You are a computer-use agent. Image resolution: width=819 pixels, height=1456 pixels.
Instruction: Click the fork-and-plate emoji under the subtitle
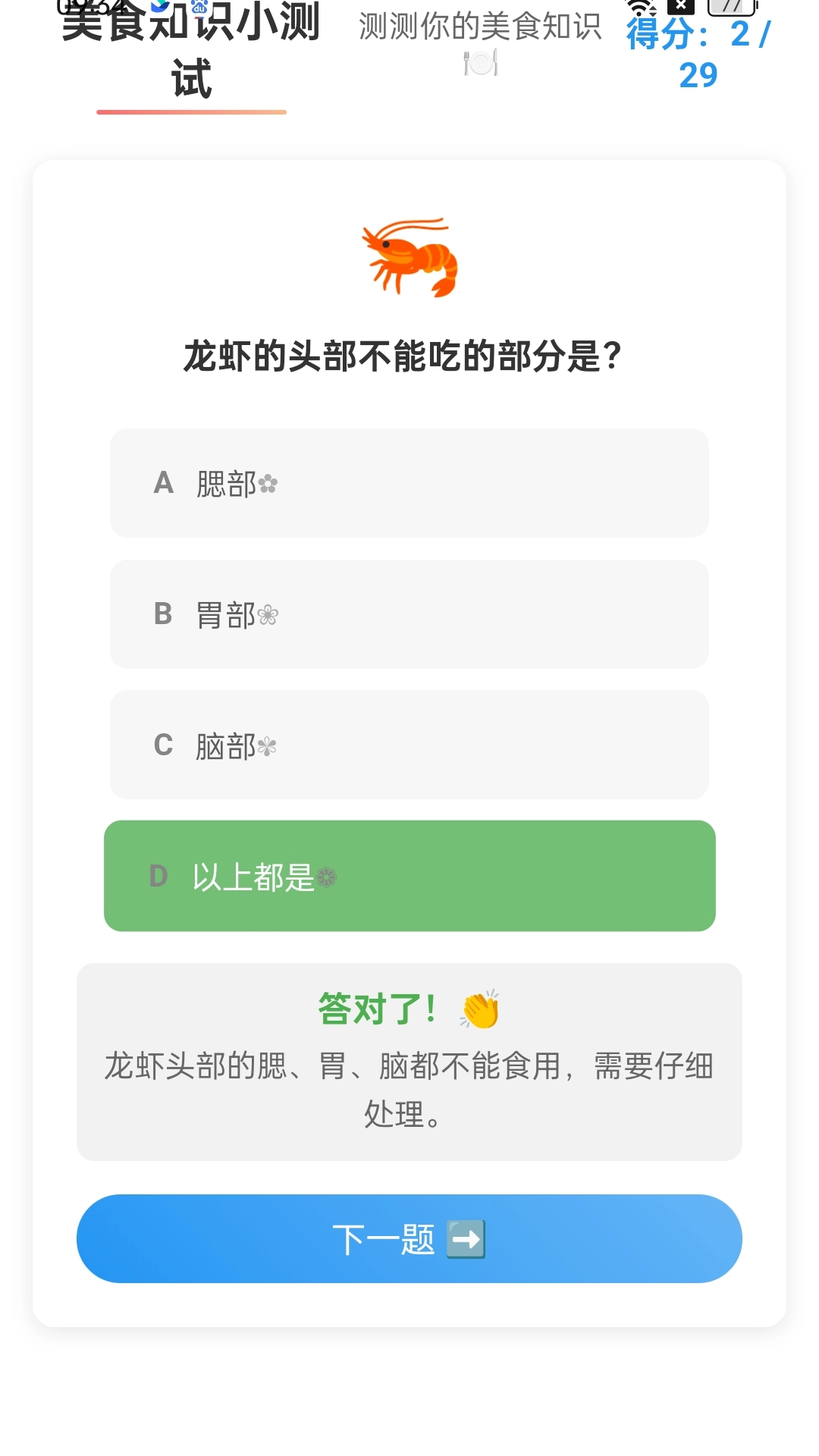478,63
